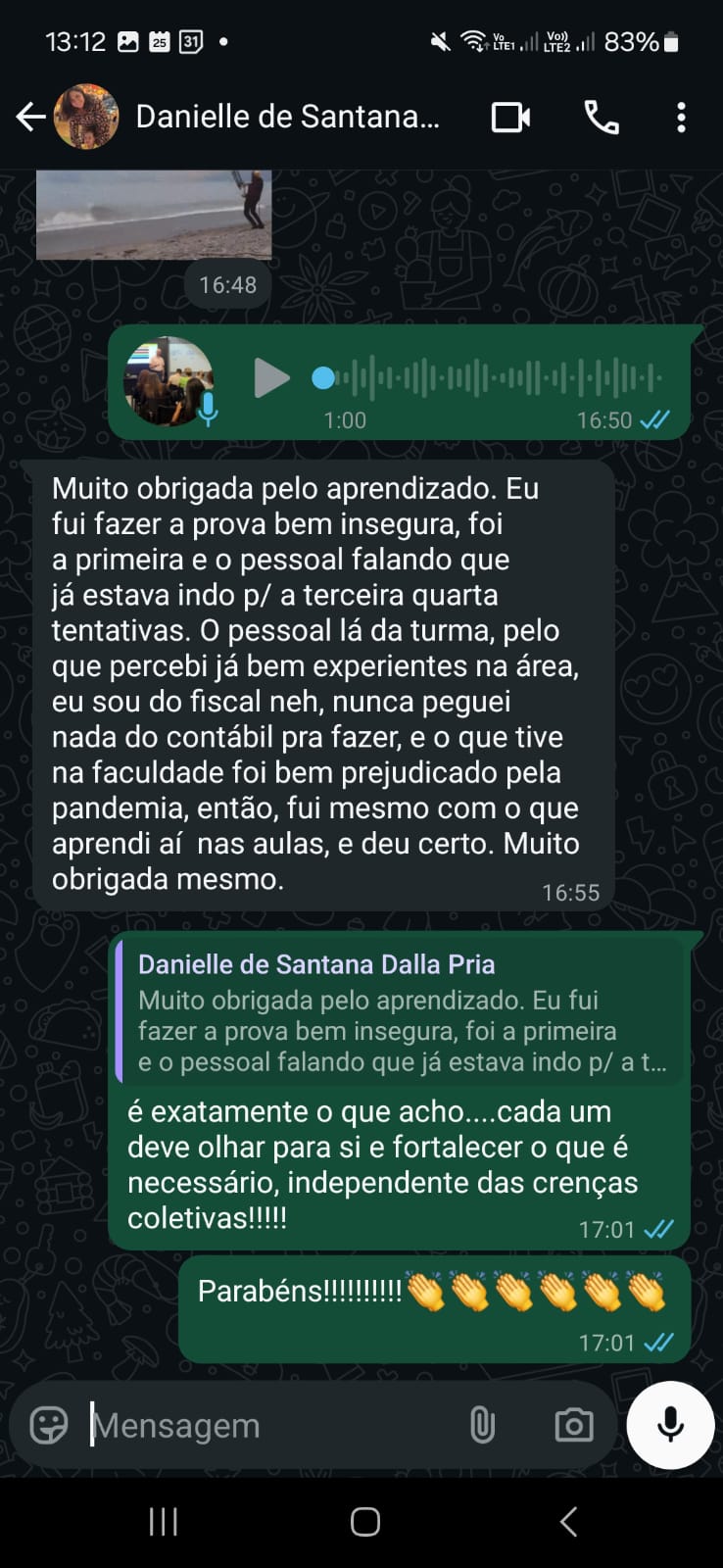The width and height of the screenshot is (723, 1568).
Task: Seek within the voice message waveform
Action: [x=490, y=378]
